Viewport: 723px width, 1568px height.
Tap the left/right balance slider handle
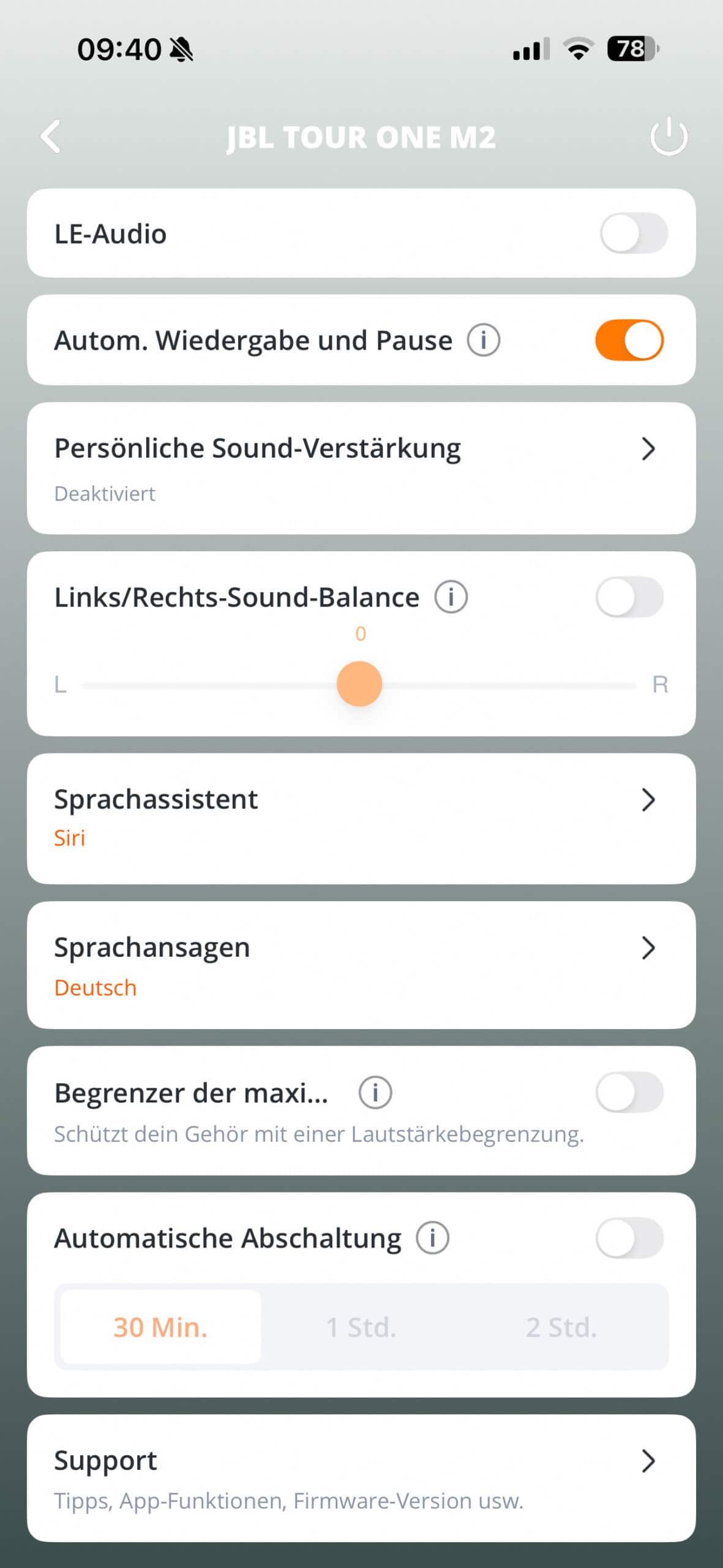tap(359, 684)
